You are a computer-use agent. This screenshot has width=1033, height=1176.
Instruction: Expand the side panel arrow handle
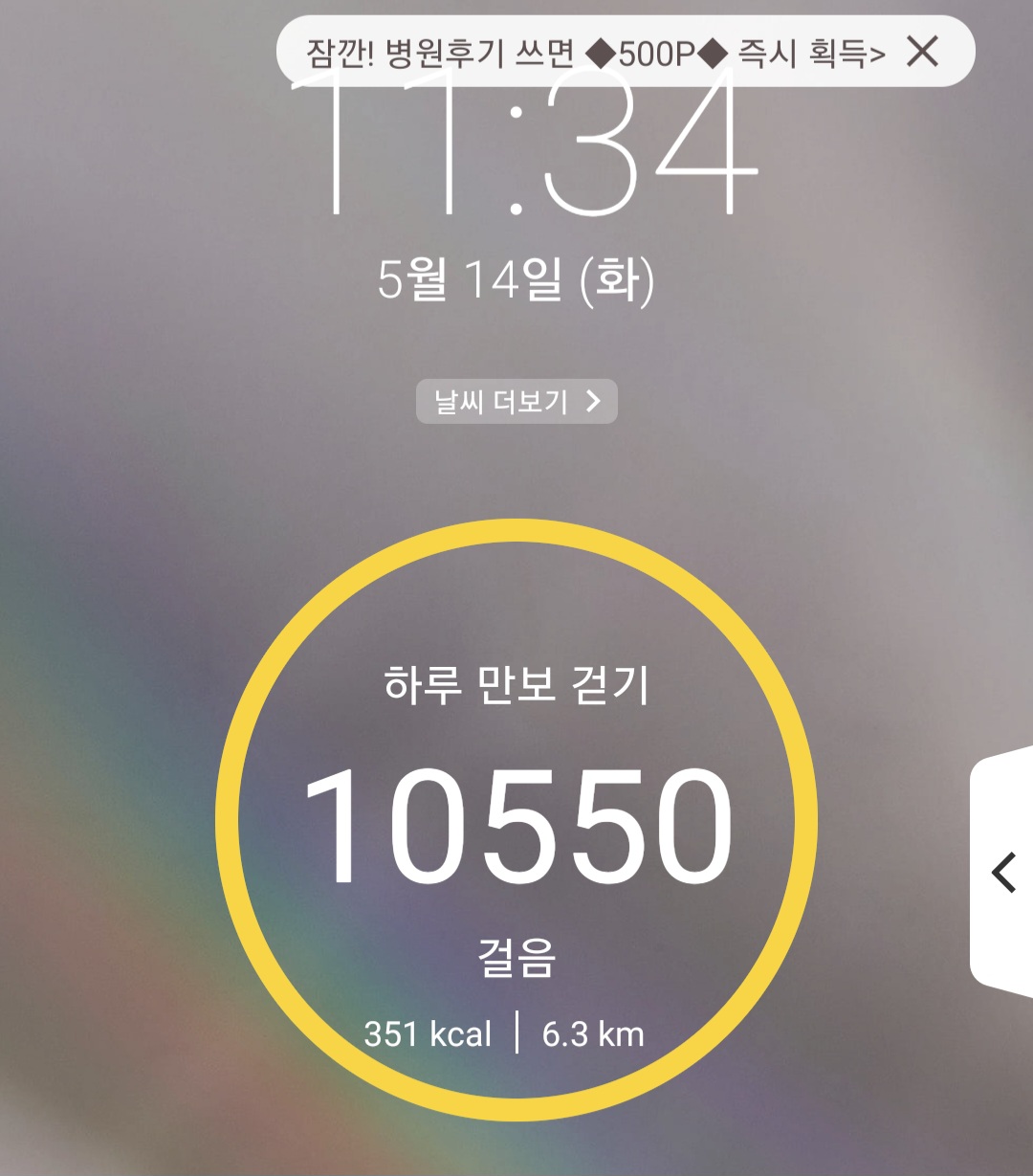pyautogui.click(x=1002, y=872)
